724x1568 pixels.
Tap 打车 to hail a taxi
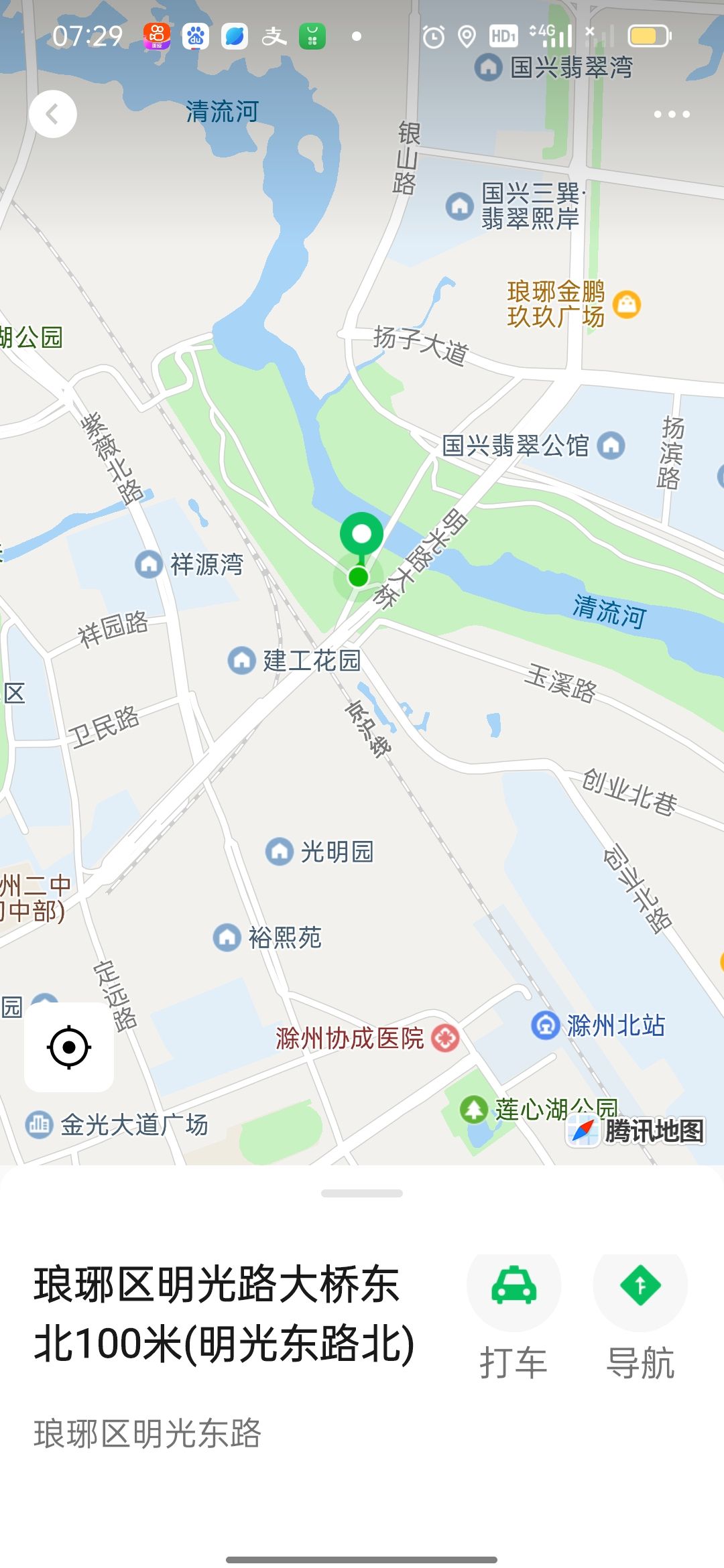(x=514, y=1287)
